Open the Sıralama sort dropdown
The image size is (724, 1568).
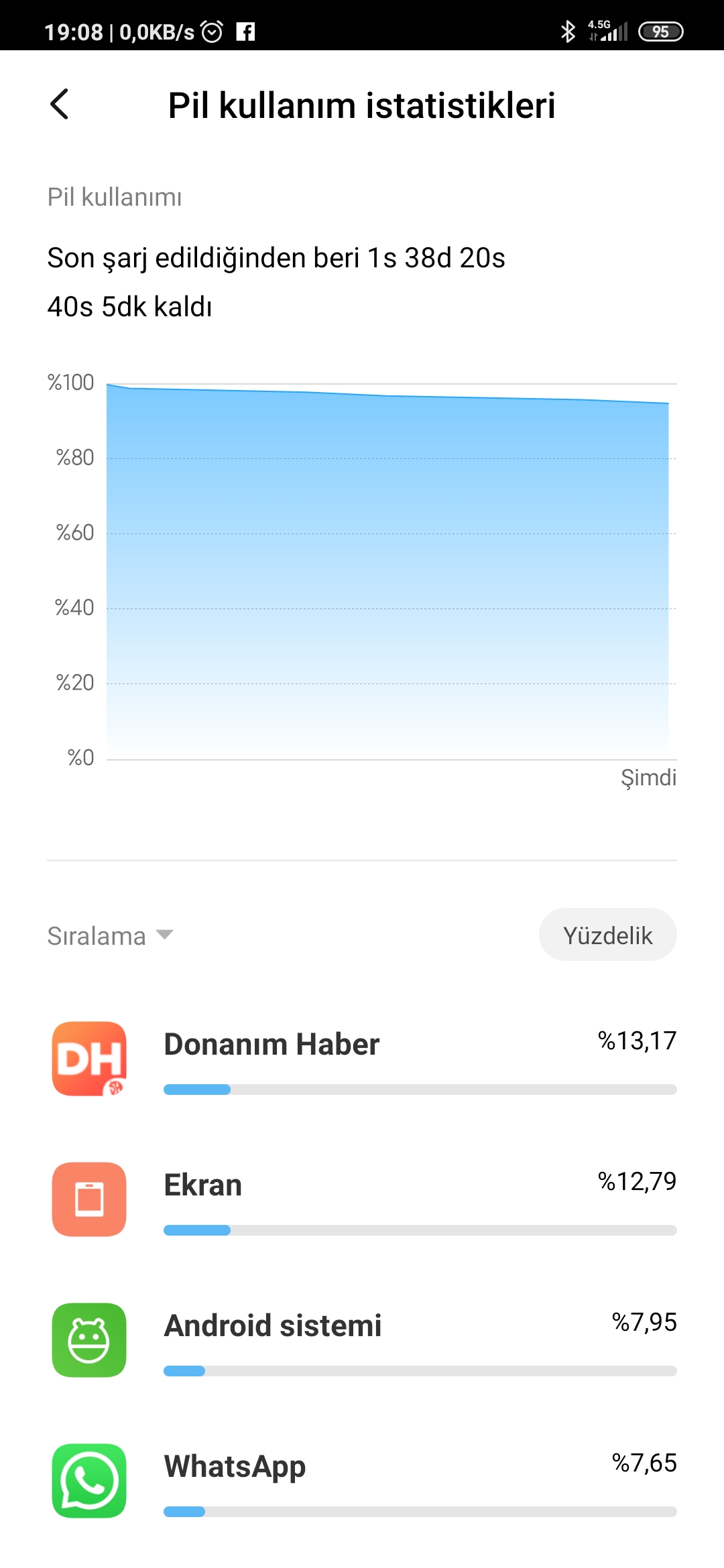[x=111, y=935]
